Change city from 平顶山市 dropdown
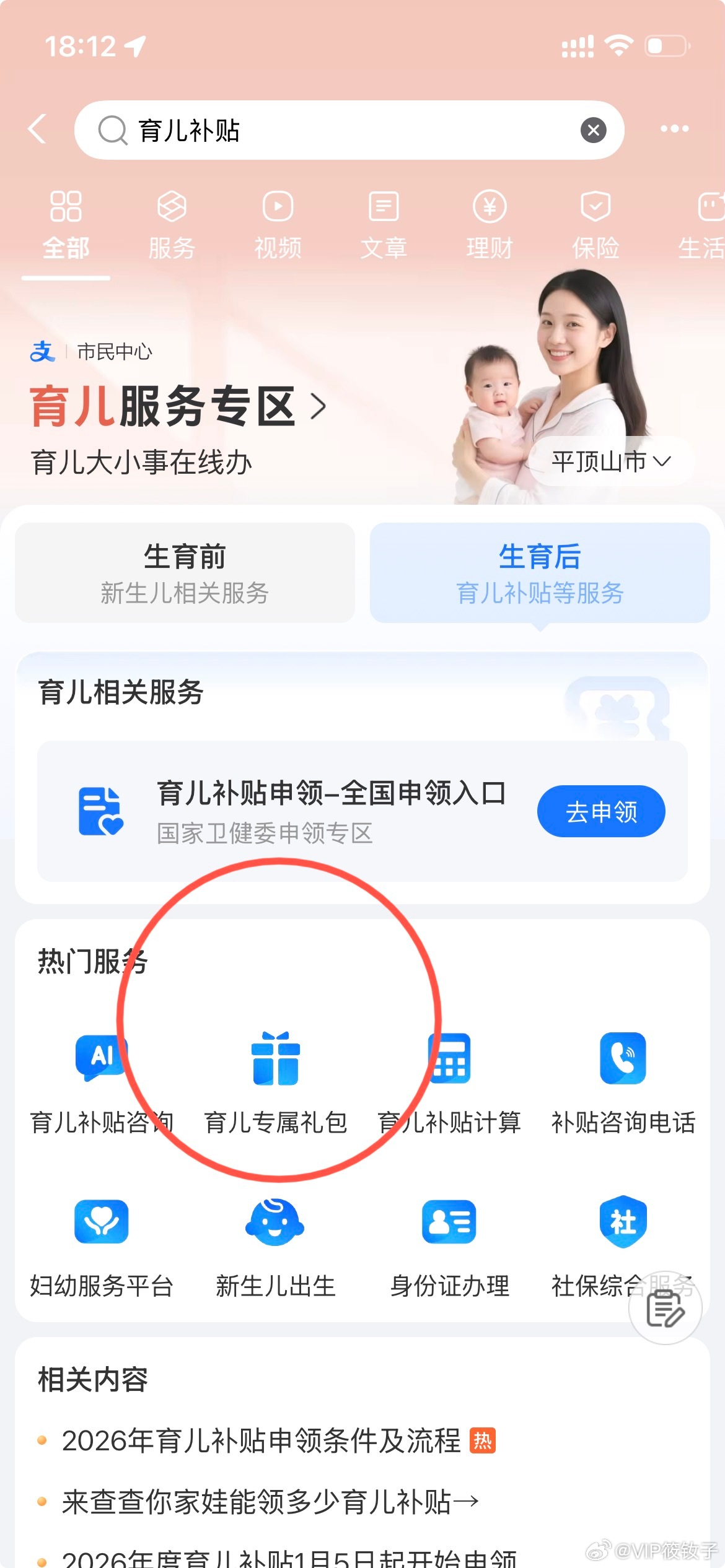Viewport: 725px width, 1568px height. click(x=611, y=461)
